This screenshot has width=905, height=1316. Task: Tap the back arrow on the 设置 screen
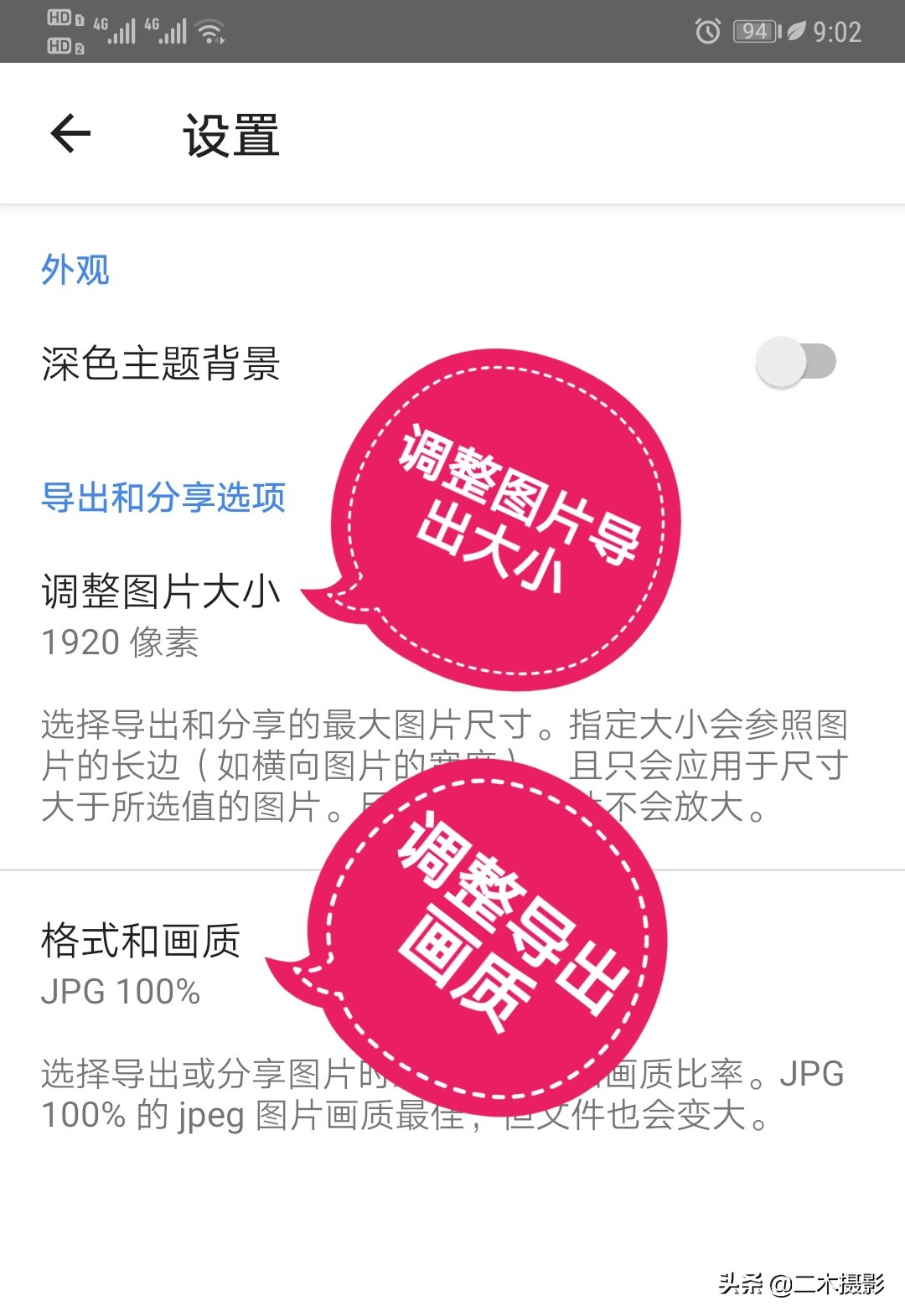click(x=70, y=132)
